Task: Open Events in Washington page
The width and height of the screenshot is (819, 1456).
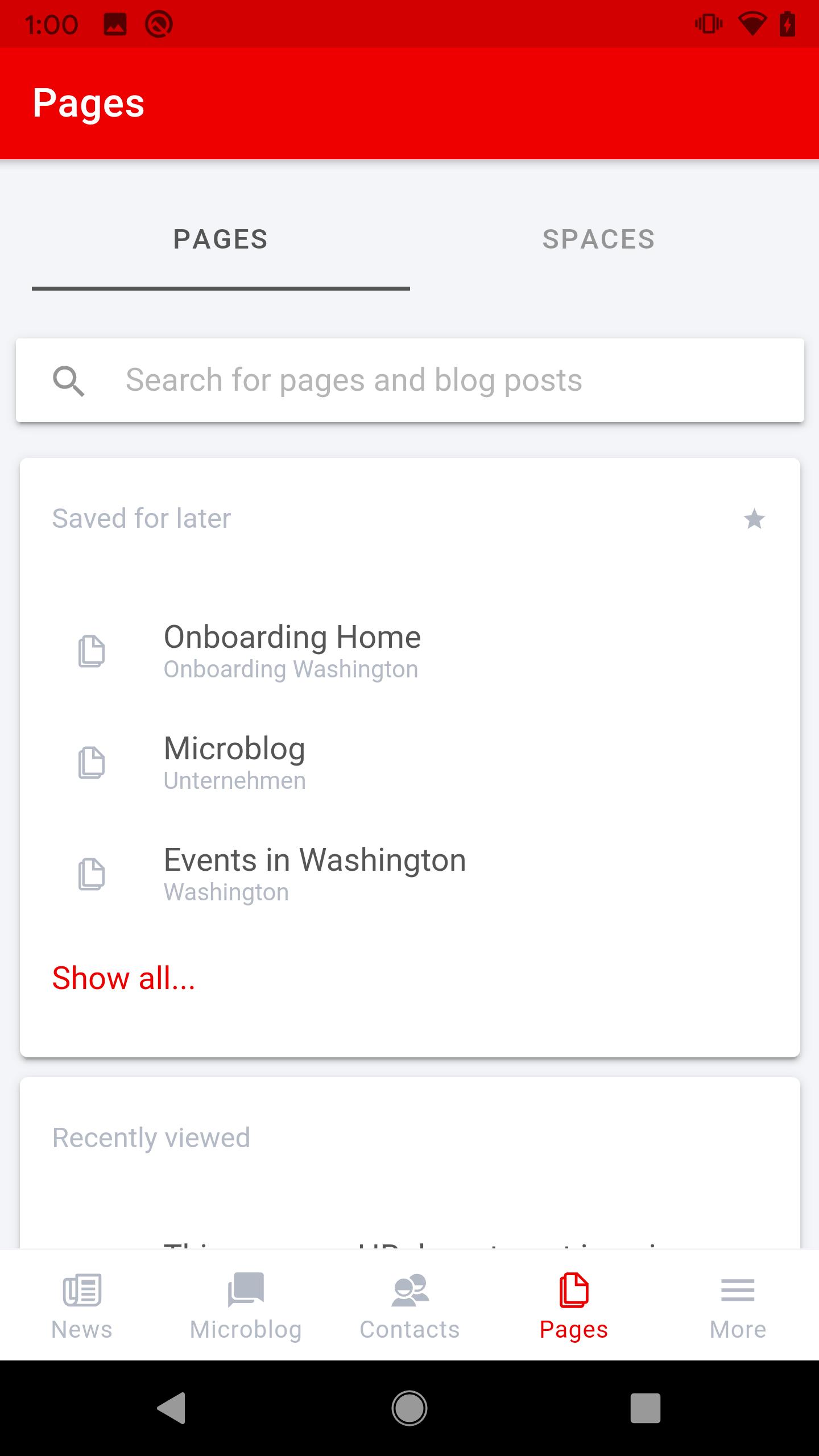Action: pyautogui.click(x=409, y=874)
